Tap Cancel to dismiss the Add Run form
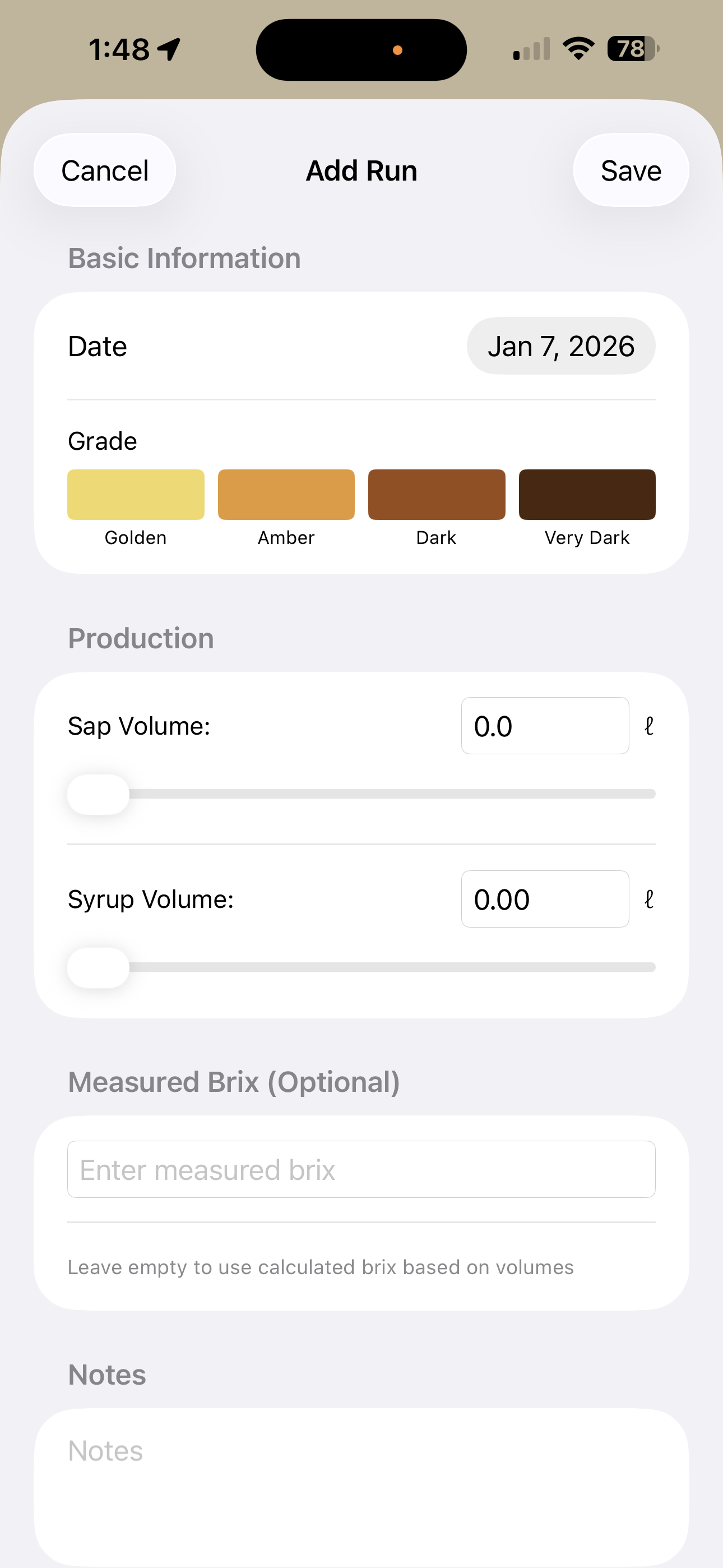 [x=104, y=170]
